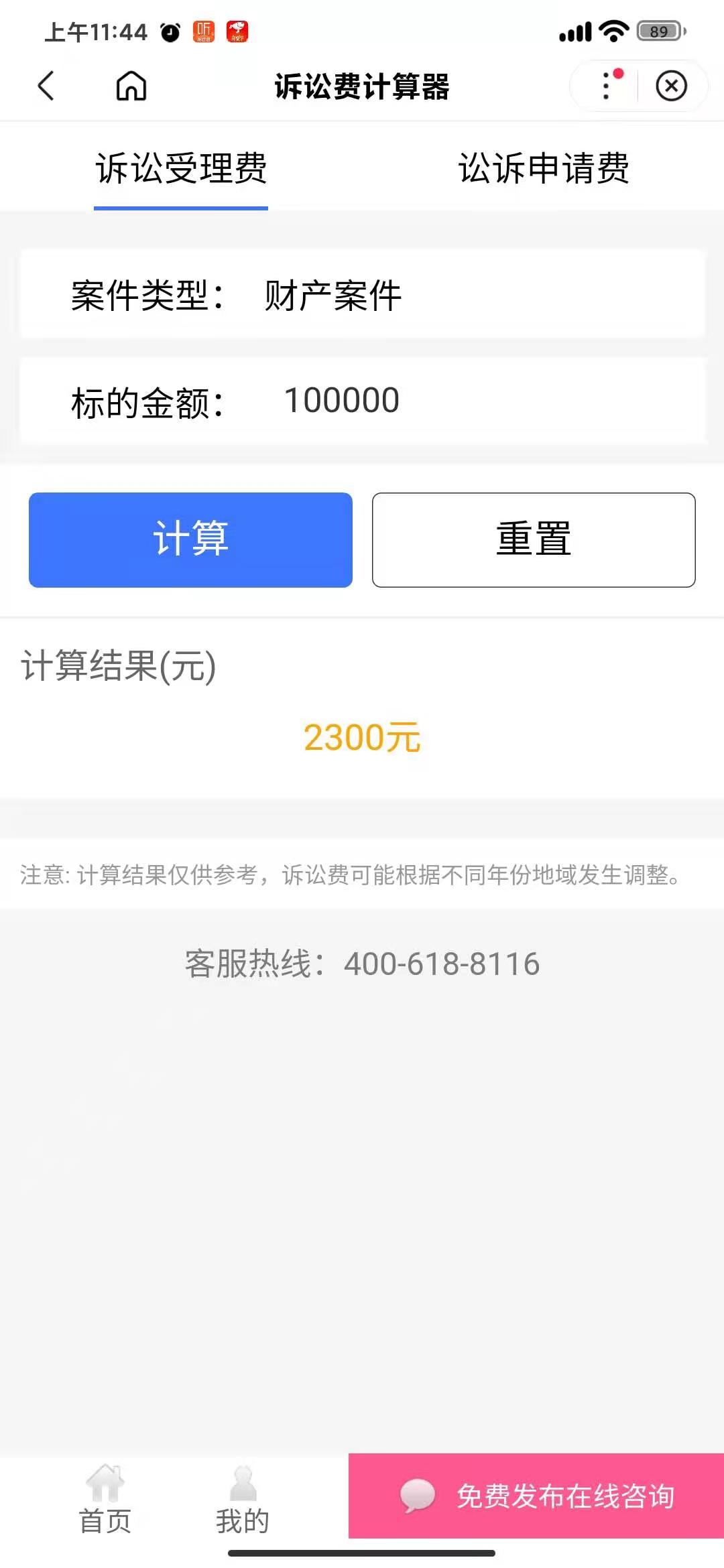Tap the circled close icon top right
Viewport: 724px width, 1568px height.
[671, 86]
